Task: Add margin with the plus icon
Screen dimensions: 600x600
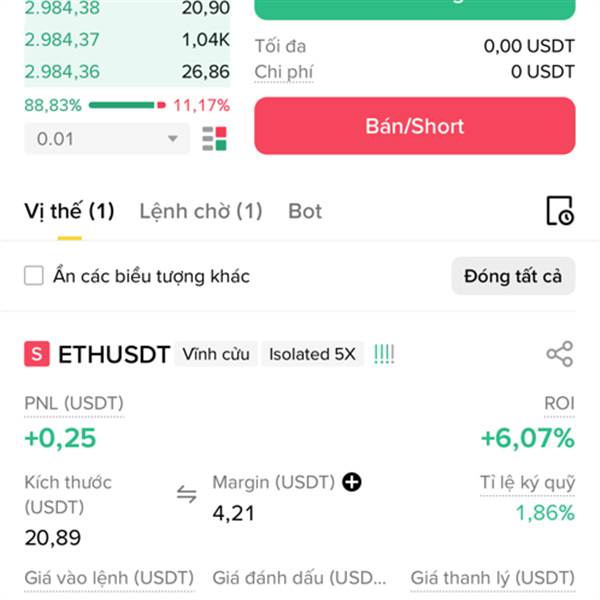Action: (x=351, y=483)
